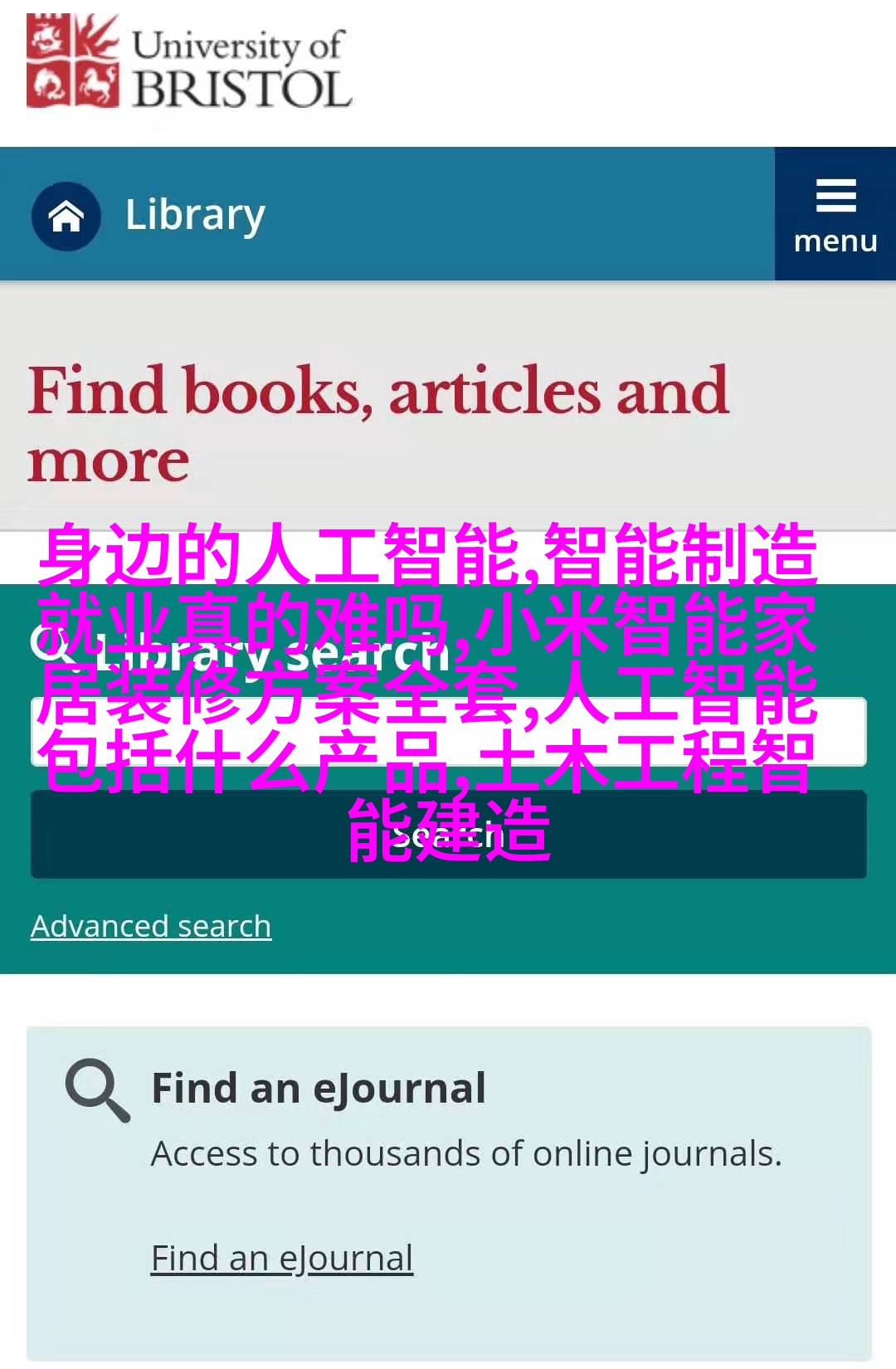The height and width of the screenshot is (1369, 896).
Task: Tap the dark Search button
Action: 448,835
